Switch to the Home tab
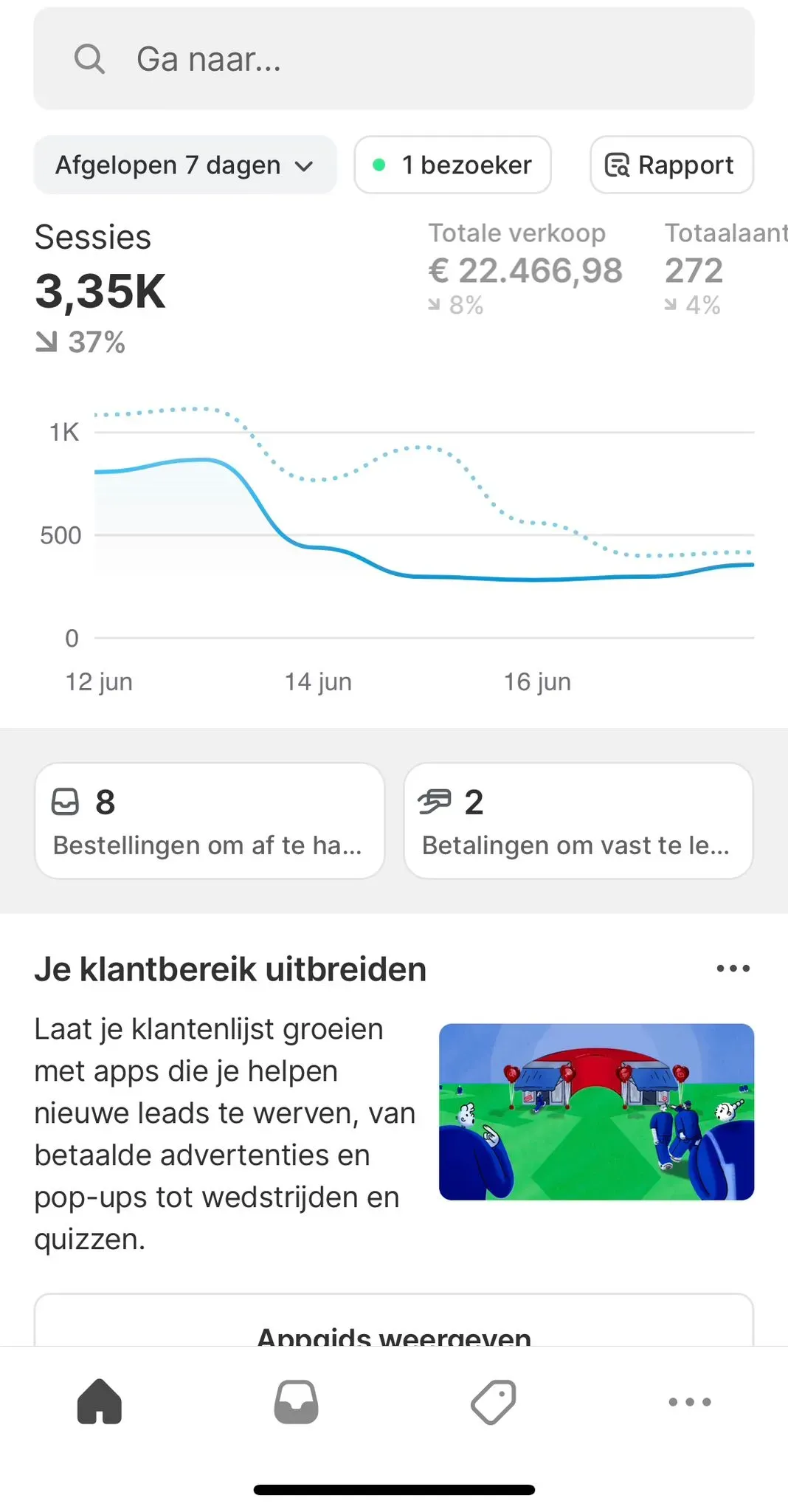The width and height of the screenshot is (788, 1512). coord(100,1401)
